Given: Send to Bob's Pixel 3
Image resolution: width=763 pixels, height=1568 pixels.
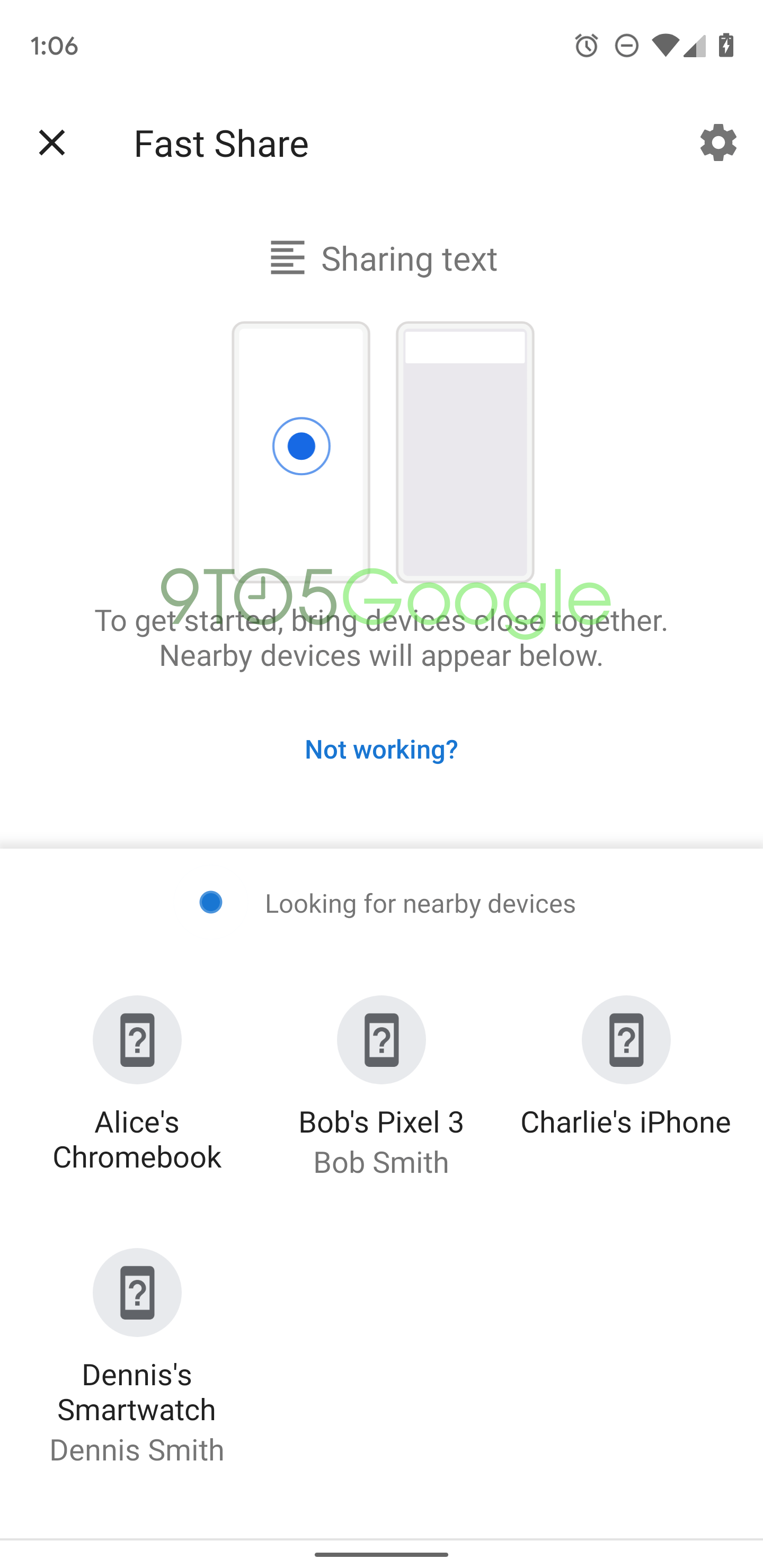Looking at the screenshot, I should pyautogui.click(x=381, y=1040).
